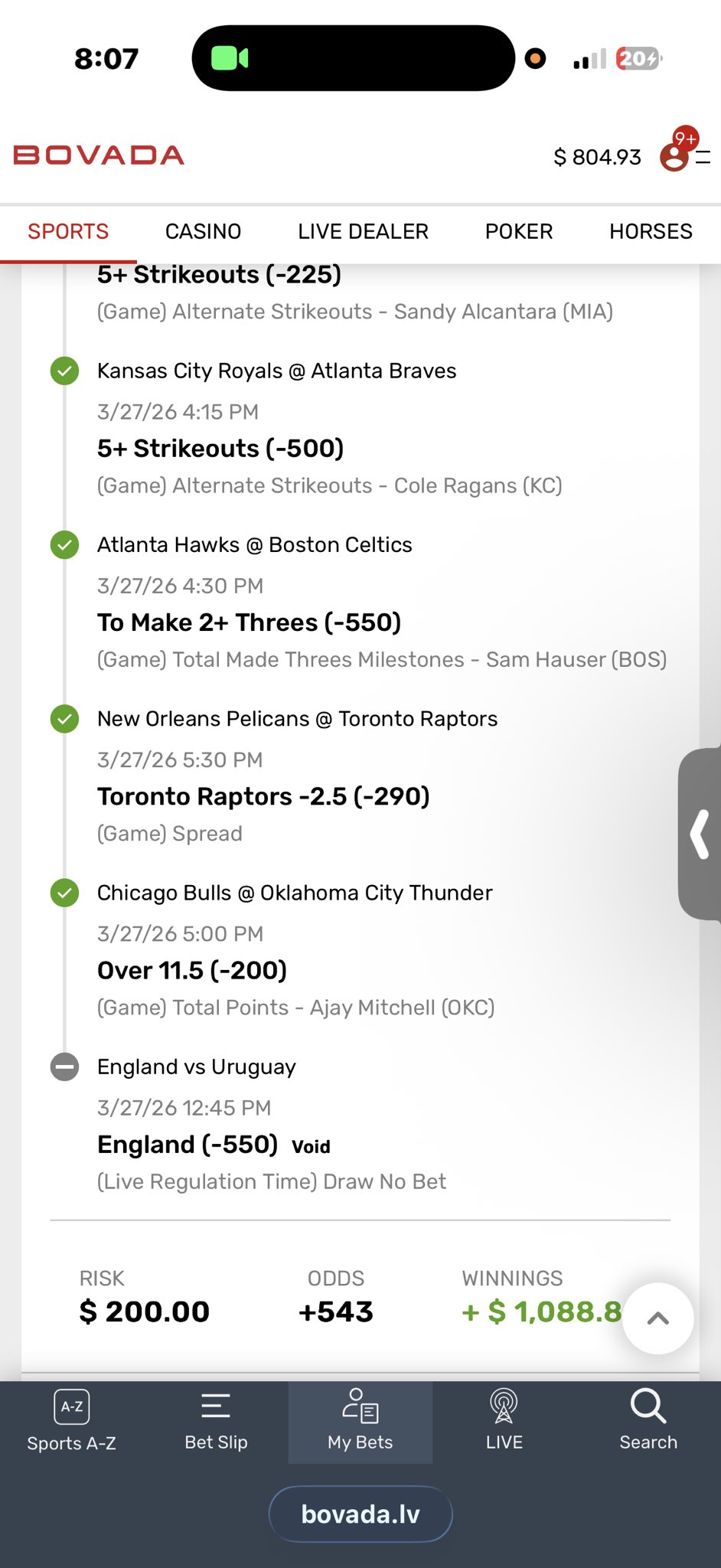
Task: Tap the account balance $ 804.93
Action: click(597, 157)
